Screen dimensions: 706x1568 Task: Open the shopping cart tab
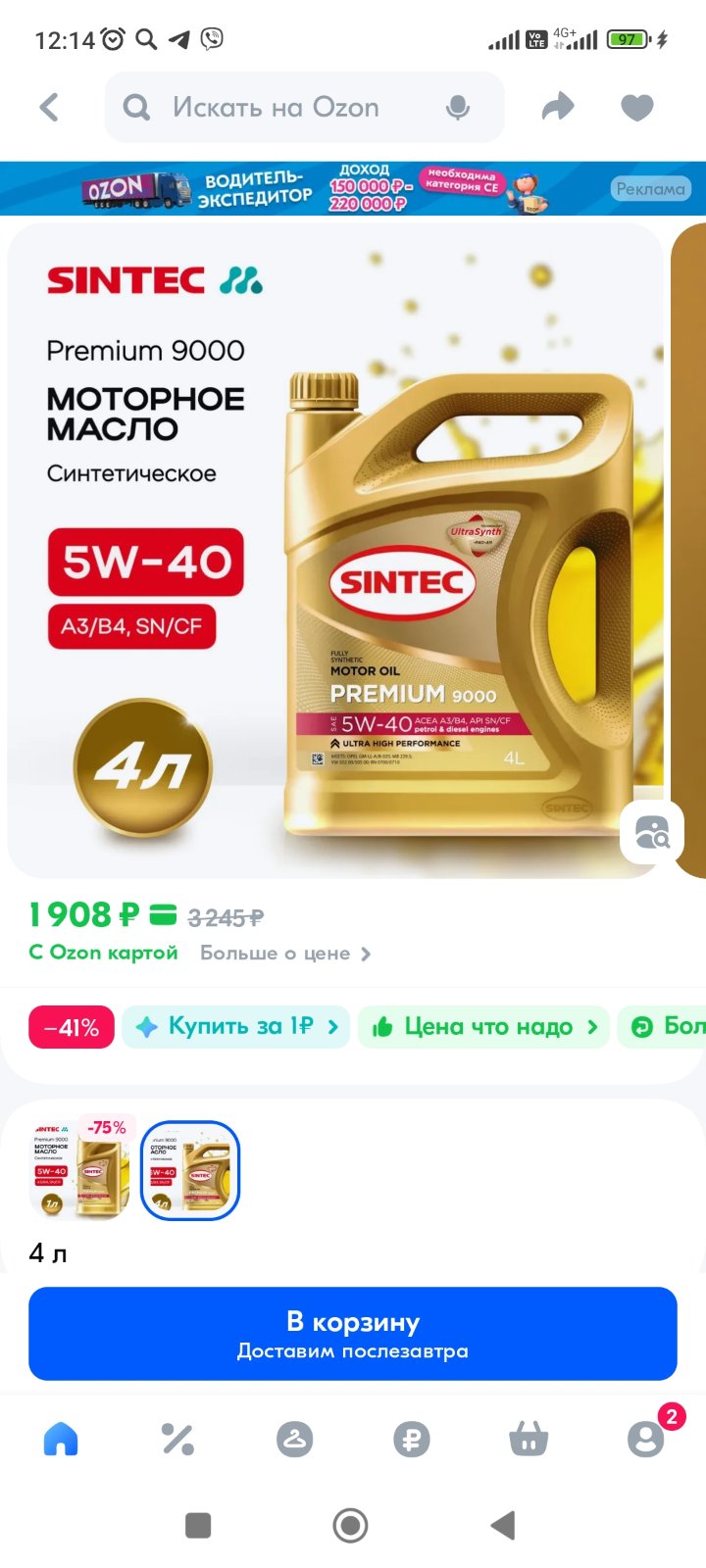529,1440
